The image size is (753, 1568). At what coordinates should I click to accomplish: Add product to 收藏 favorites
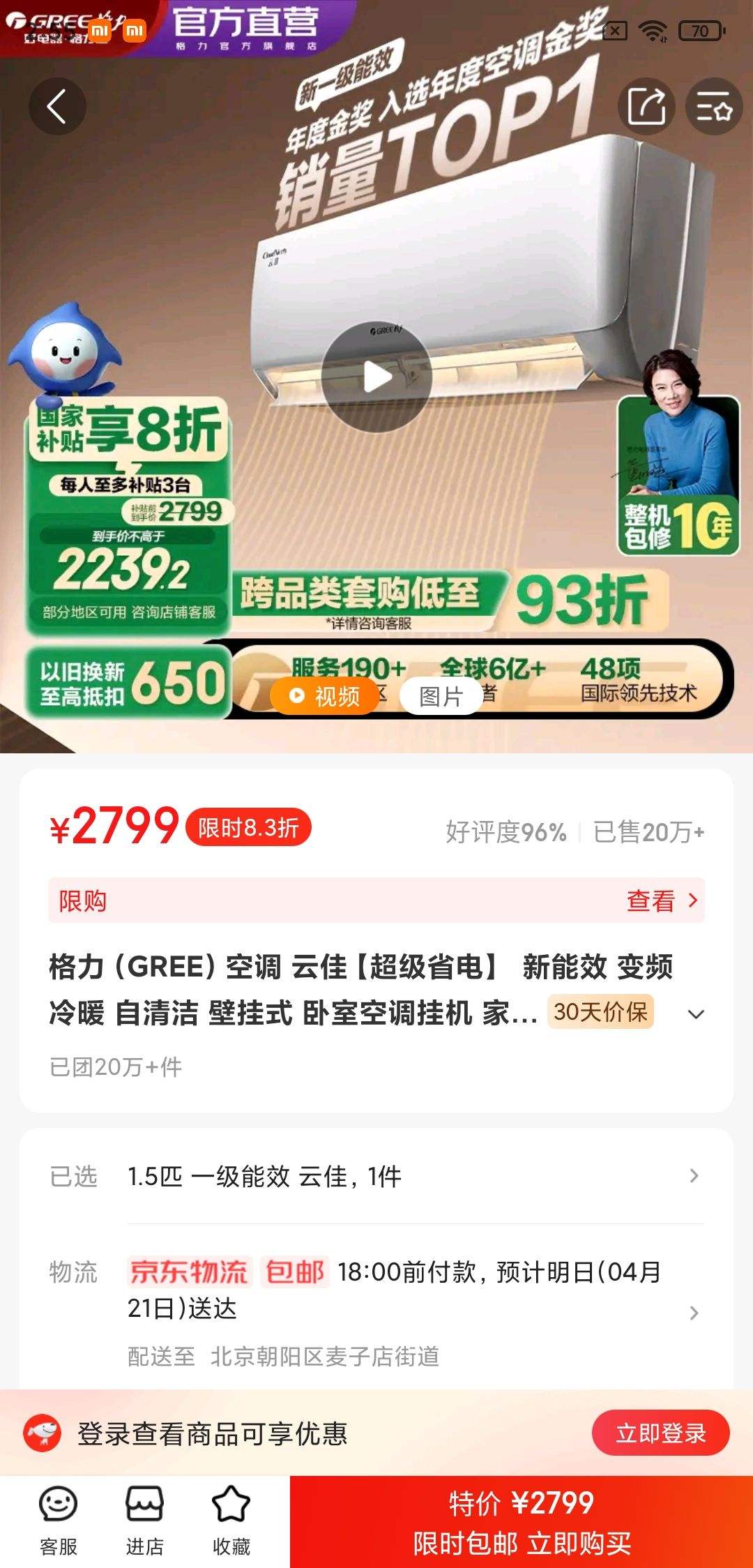click(x=231, y=1521)
